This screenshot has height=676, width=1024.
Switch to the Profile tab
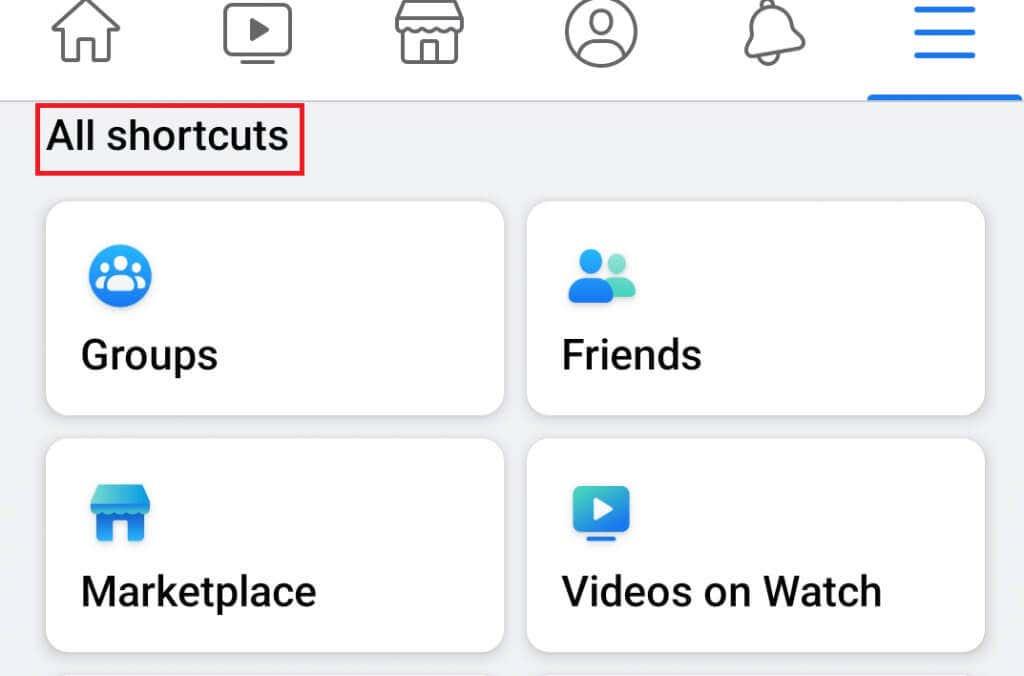[601, 34]
